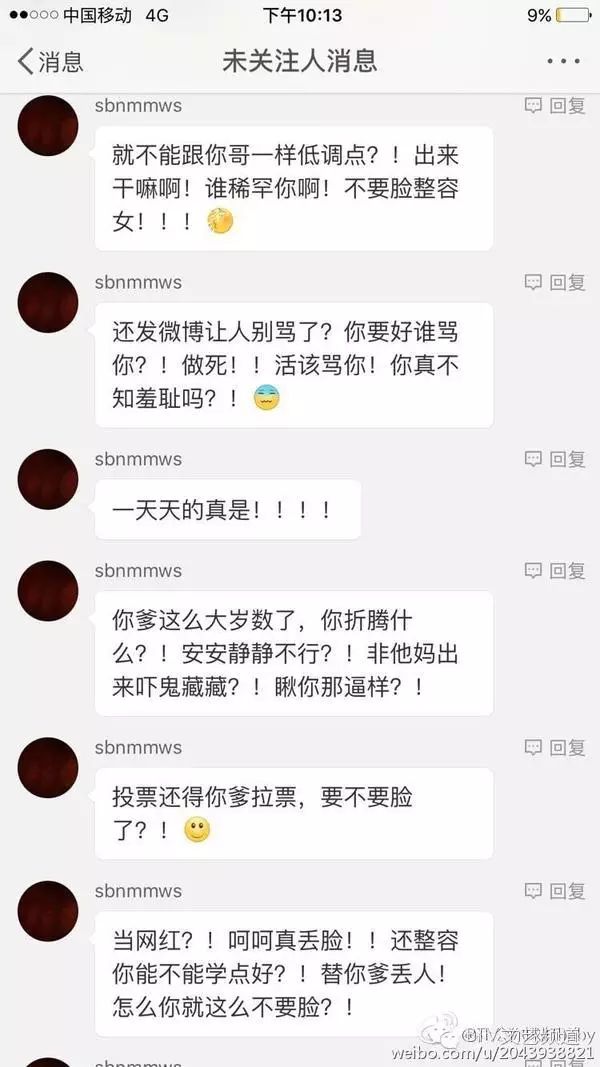Tap 回复 beside the 一天天的真是 message
600x1067 pixels.
click(x=556, y=459)
